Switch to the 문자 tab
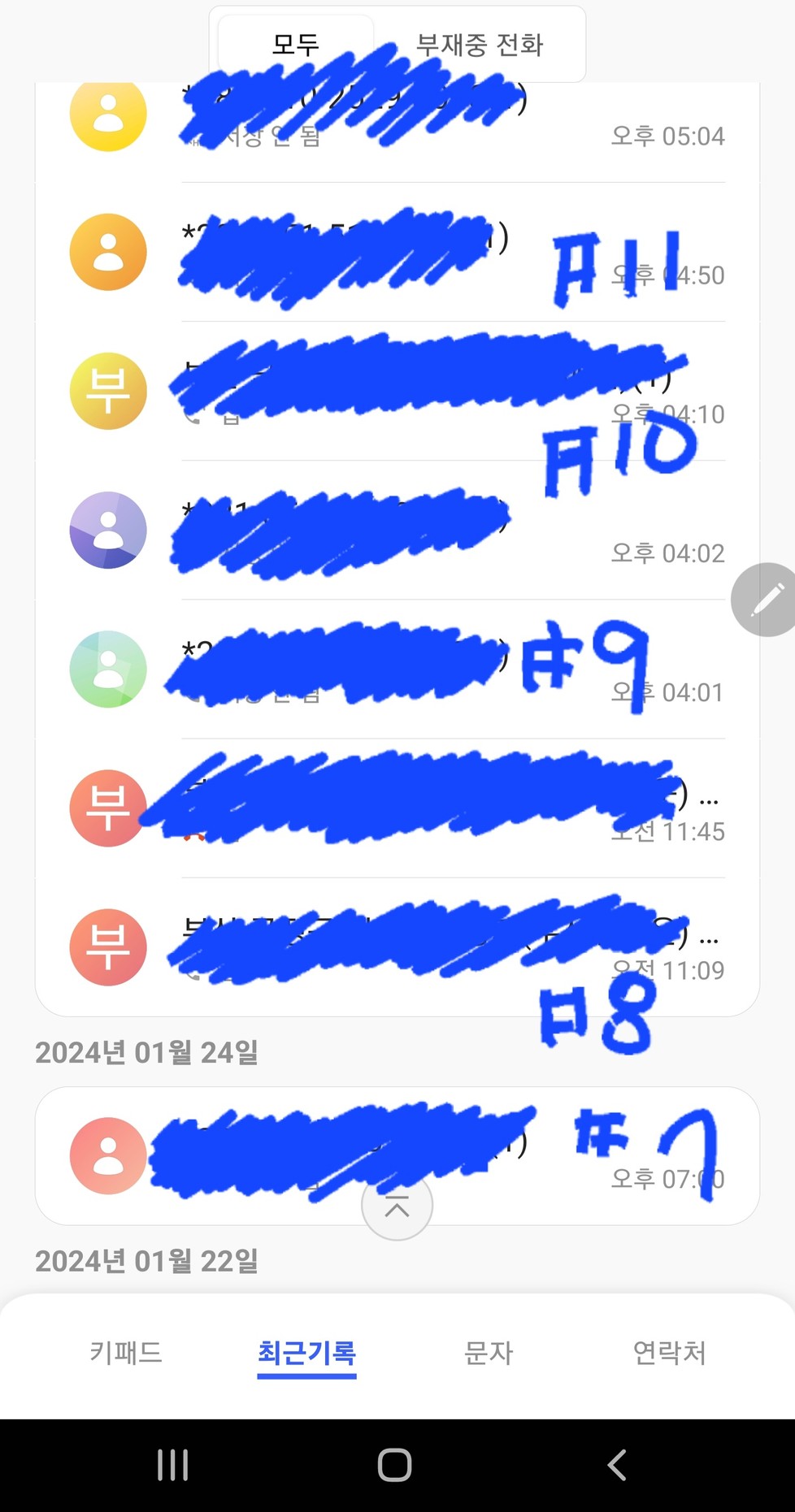The image size is (795, 1512). 488,1353
